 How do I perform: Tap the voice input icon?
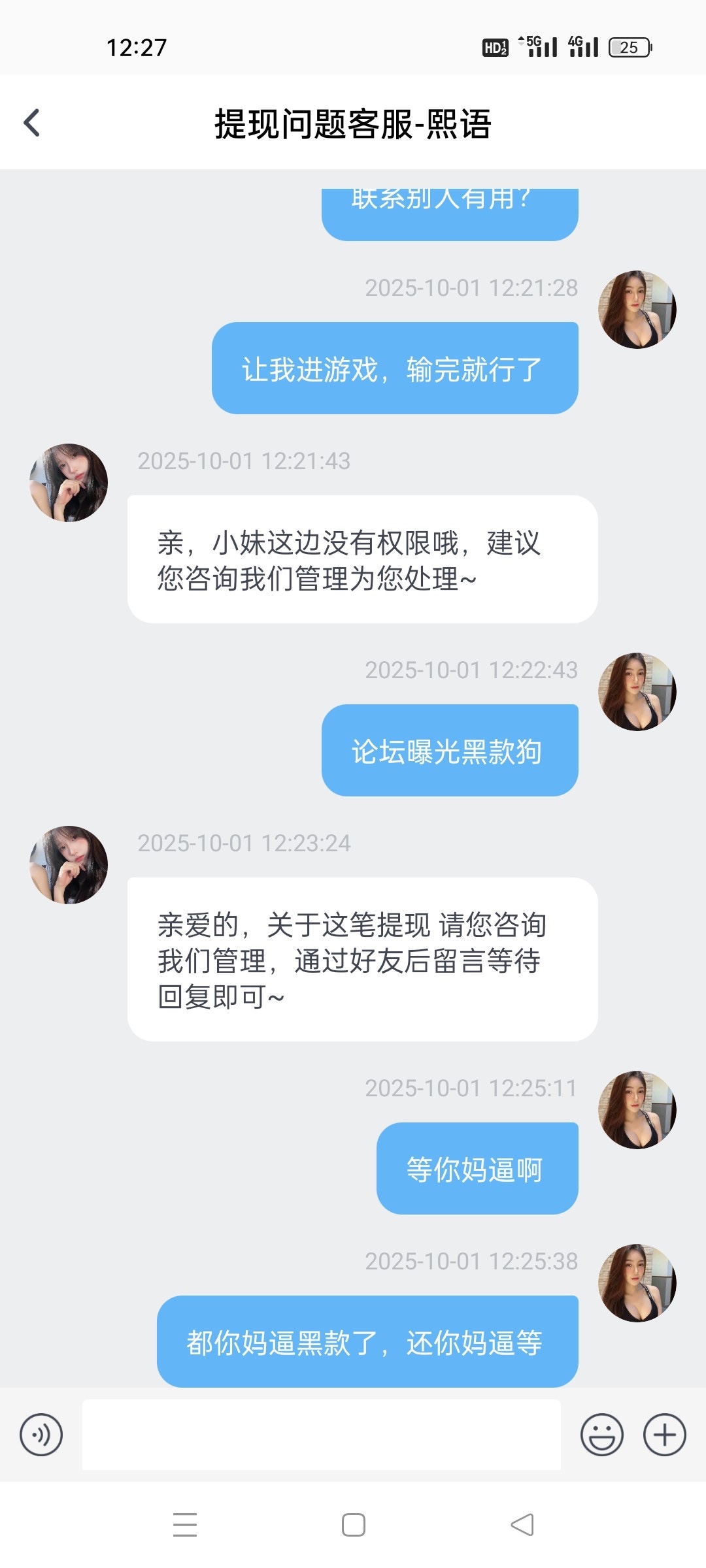pyautogui.click(x=41, y=1435)
